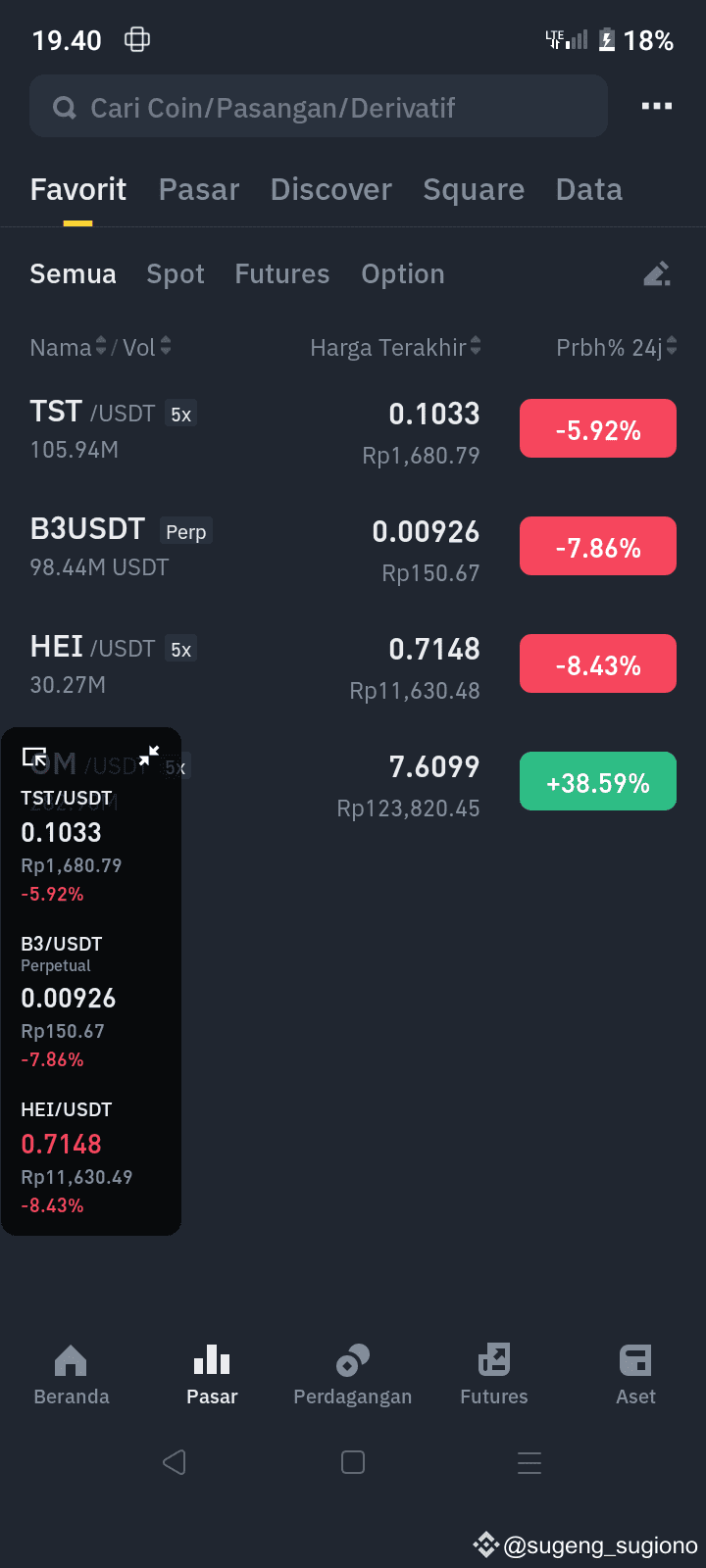Open the Aset wallet icon

pyautogui.click(x=635, y=1359)
